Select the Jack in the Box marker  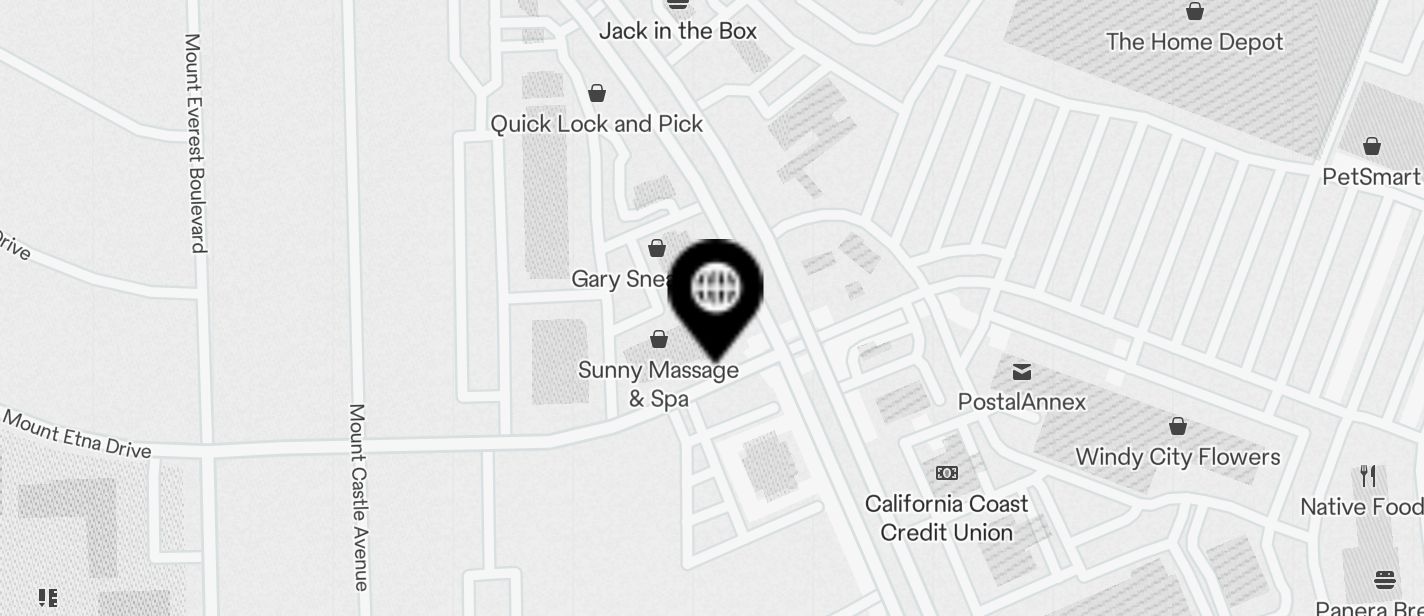coord(678,5)
